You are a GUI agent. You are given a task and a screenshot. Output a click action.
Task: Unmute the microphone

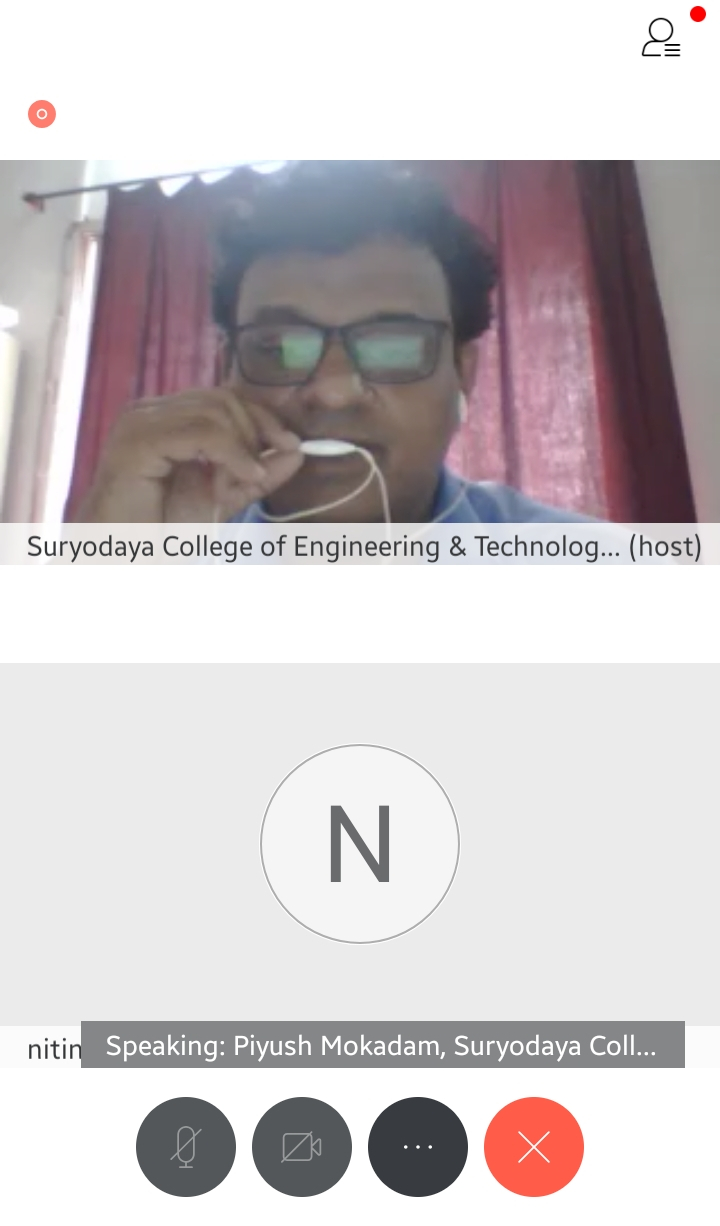(x=186, y=1147)
